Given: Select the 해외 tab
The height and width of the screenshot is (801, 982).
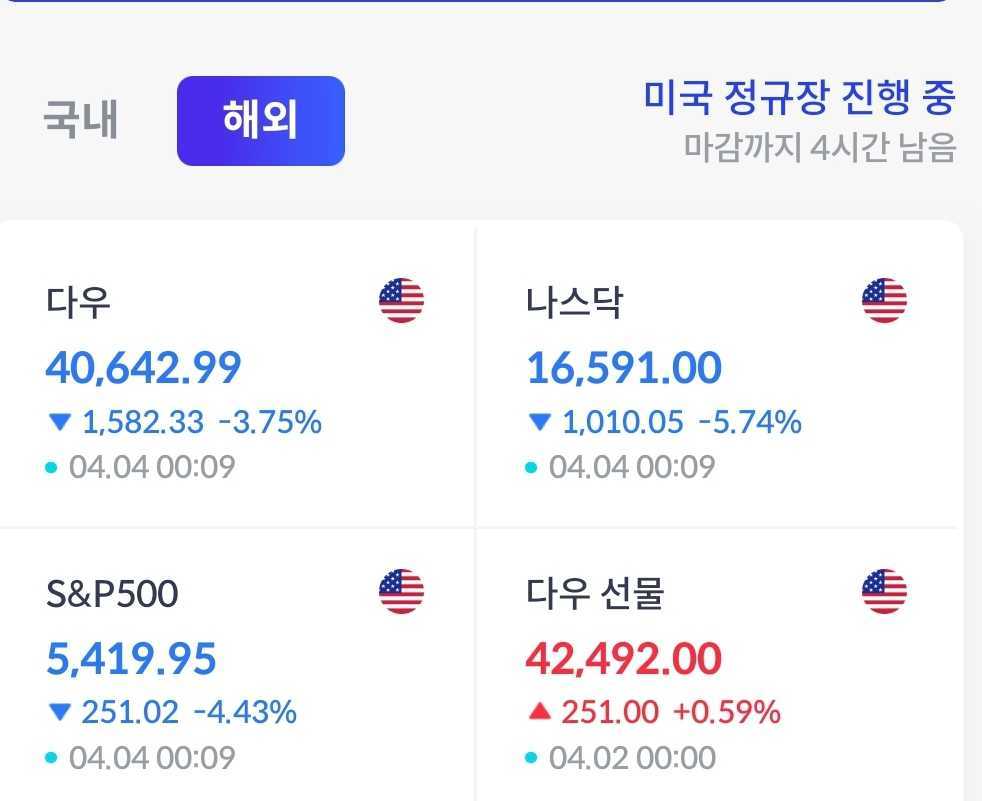Looking at the screenshot, I should (x=260, y=121).
